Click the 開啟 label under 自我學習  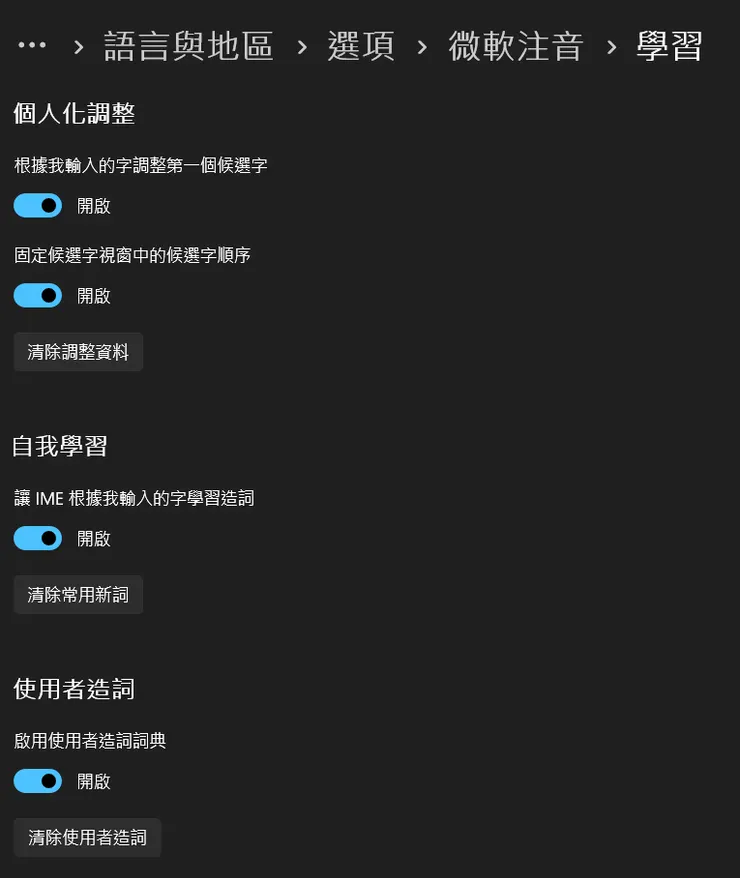94,538
